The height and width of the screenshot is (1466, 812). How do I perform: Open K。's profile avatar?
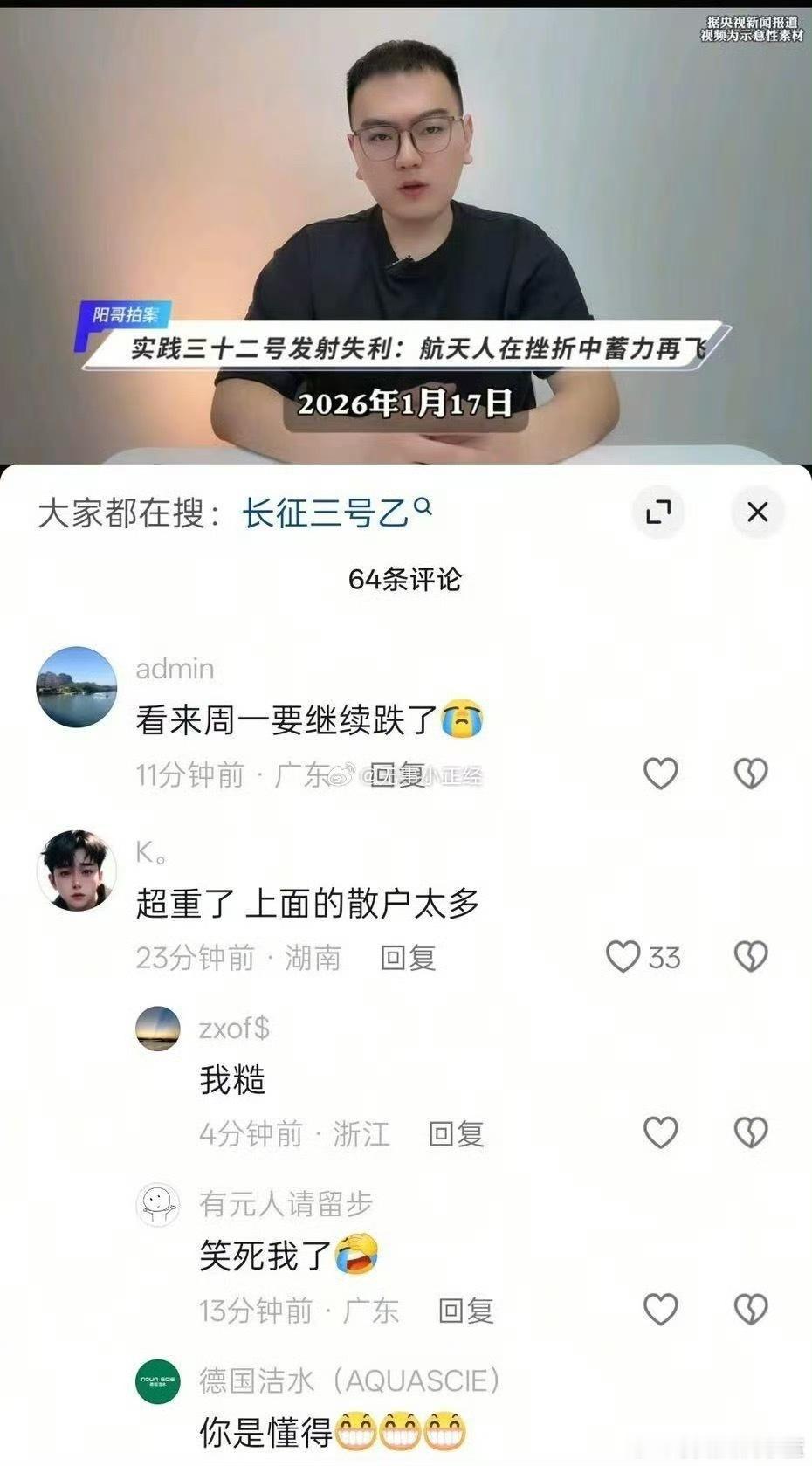pyautogui.click(x=77, y=871)
